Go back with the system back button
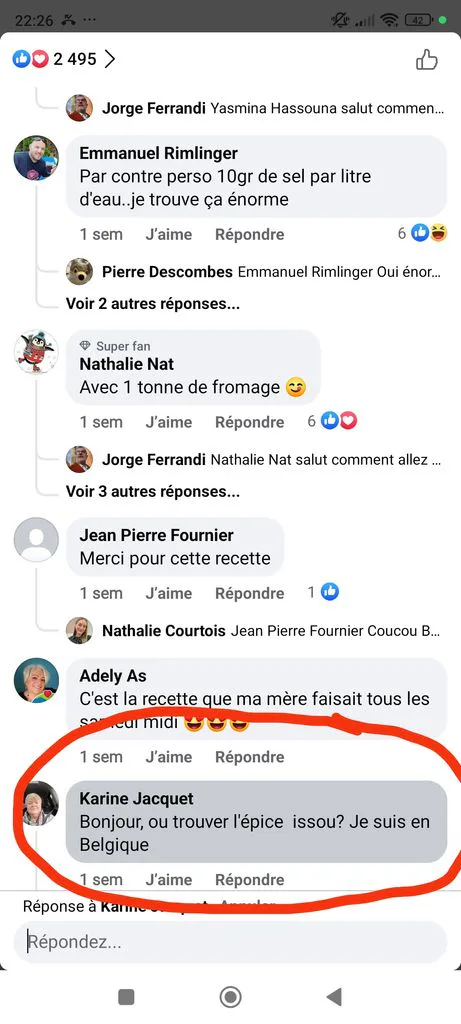Image resolution: width=461 pixels, height=1024 pixels. pos(334,997)
